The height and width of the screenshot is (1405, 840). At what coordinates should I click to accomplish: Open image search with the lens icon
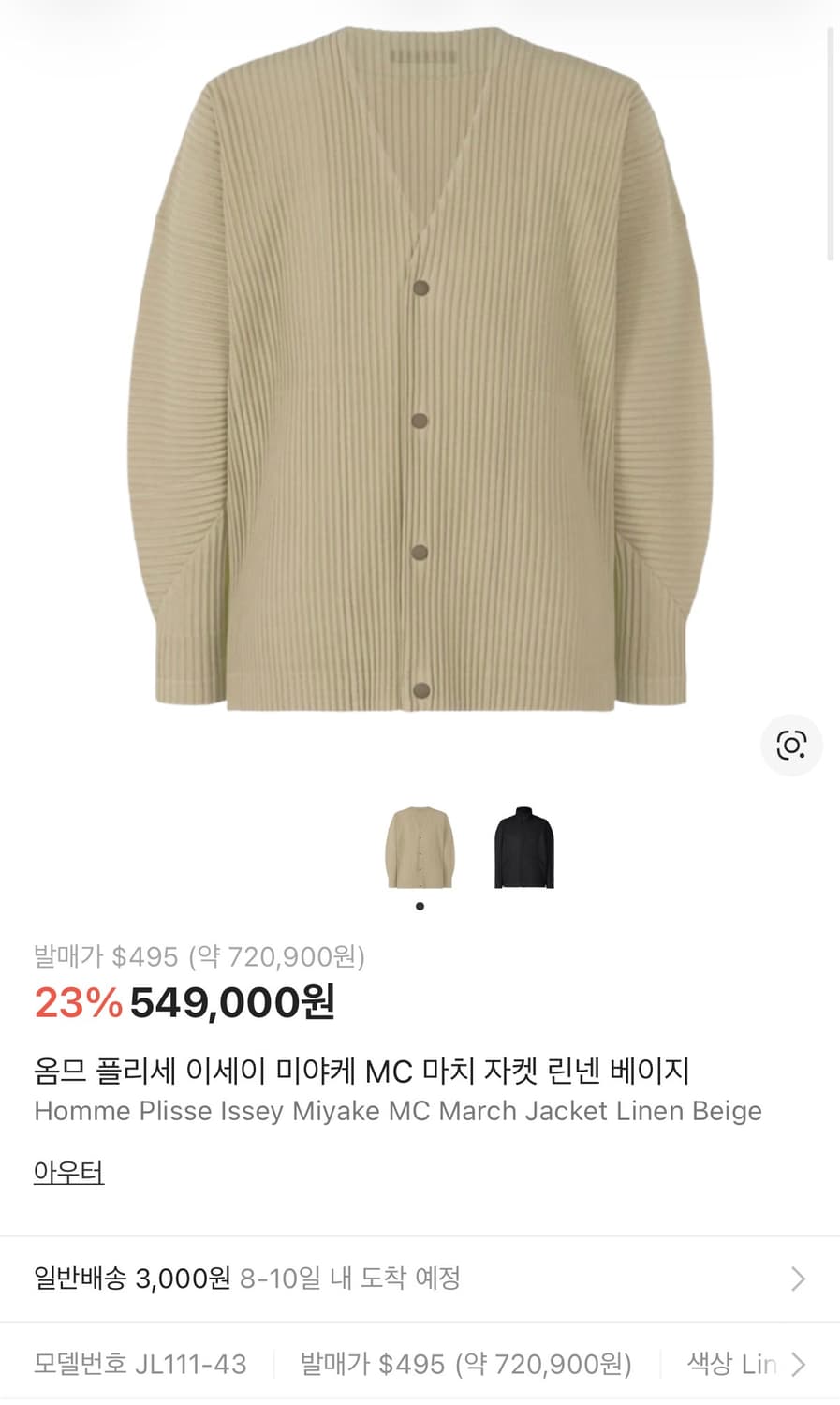pos(791,745)
